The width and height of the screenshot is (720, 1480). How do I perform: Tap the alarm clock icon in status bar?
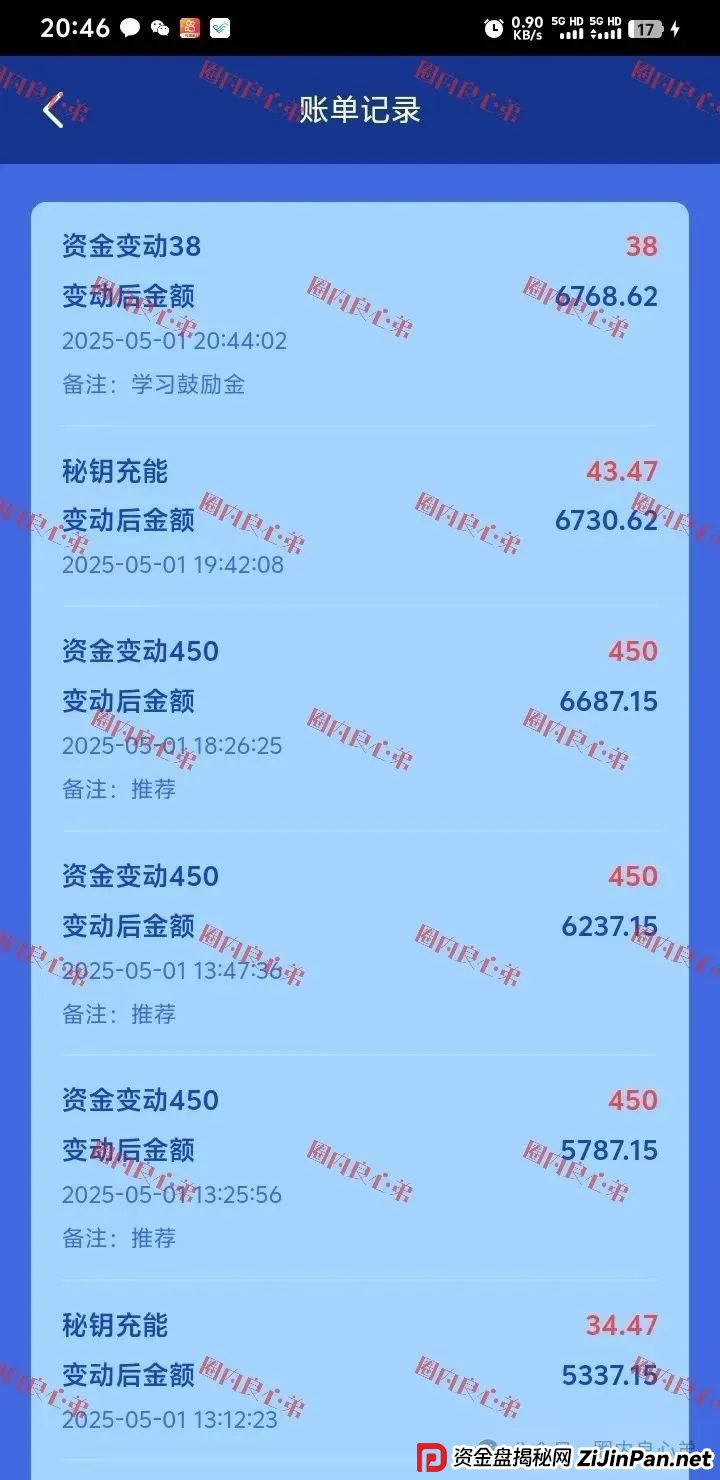[492, 28]
